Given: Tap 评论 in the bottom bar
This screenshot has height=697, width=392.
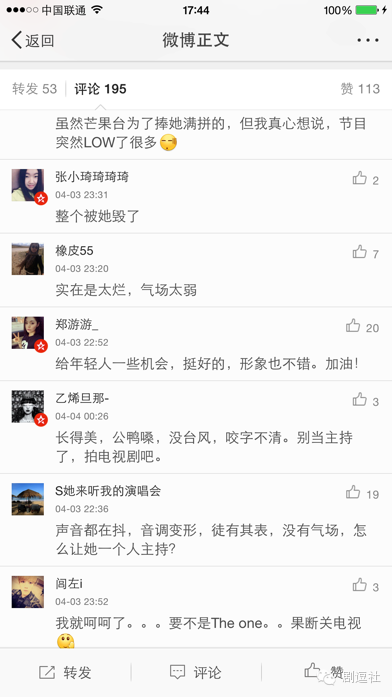Looking at the screenshot, I should [x=196, y=673].
